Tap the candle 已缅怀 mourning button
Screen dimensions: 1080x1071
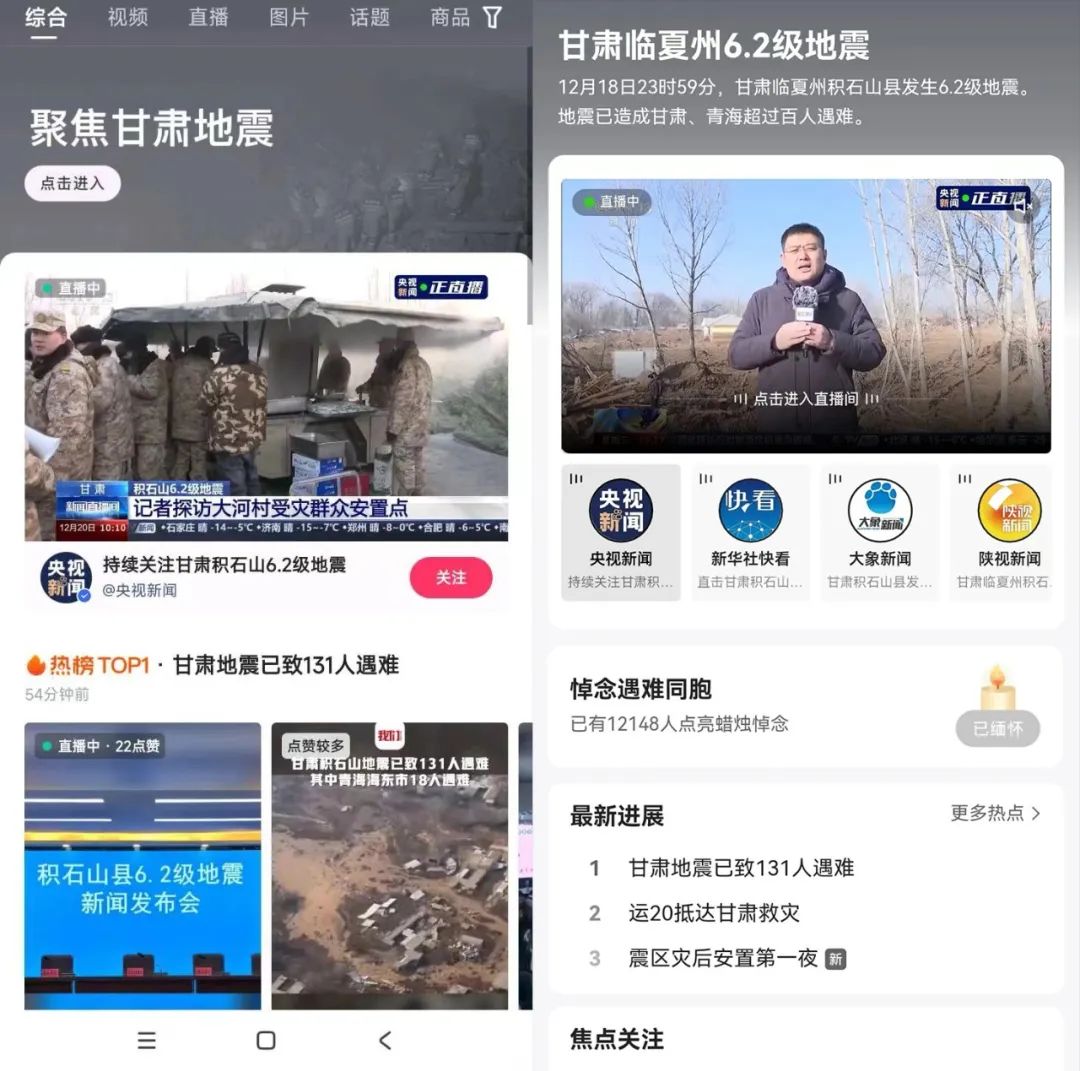point(997,728)
